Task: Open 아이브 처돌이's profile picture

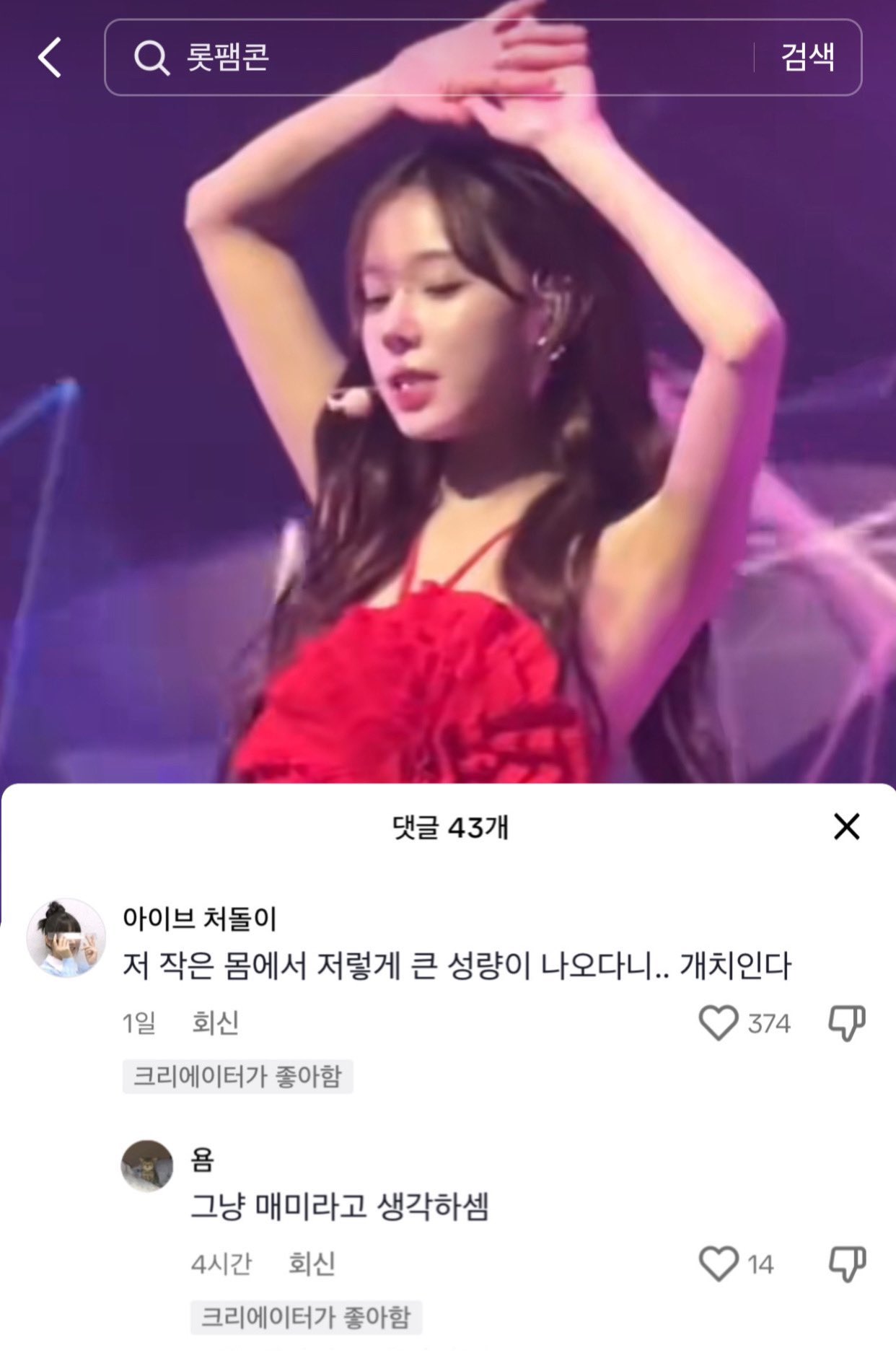Action: coord(66,938)
